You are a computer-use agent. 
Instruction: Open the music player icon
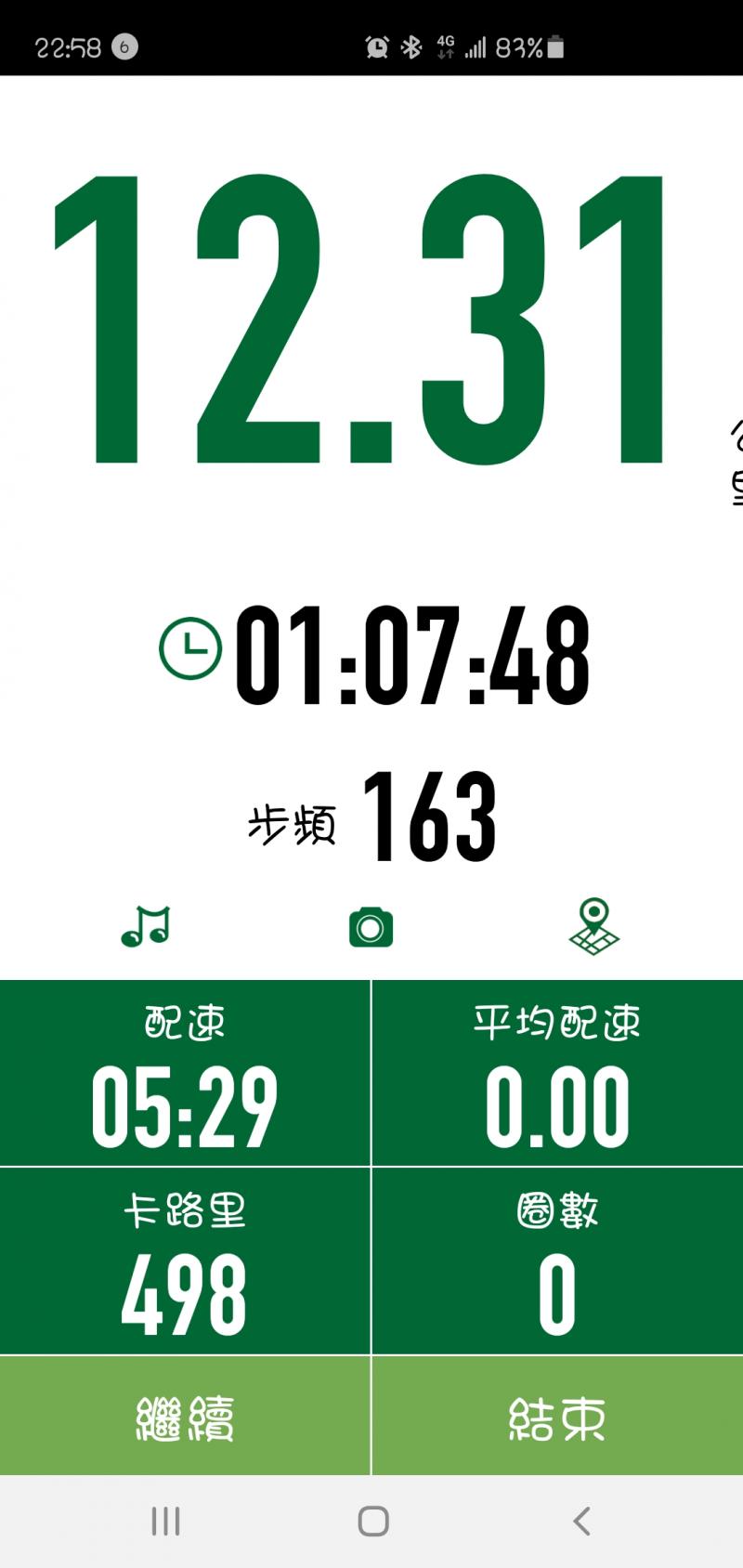(x=146, y=927)
